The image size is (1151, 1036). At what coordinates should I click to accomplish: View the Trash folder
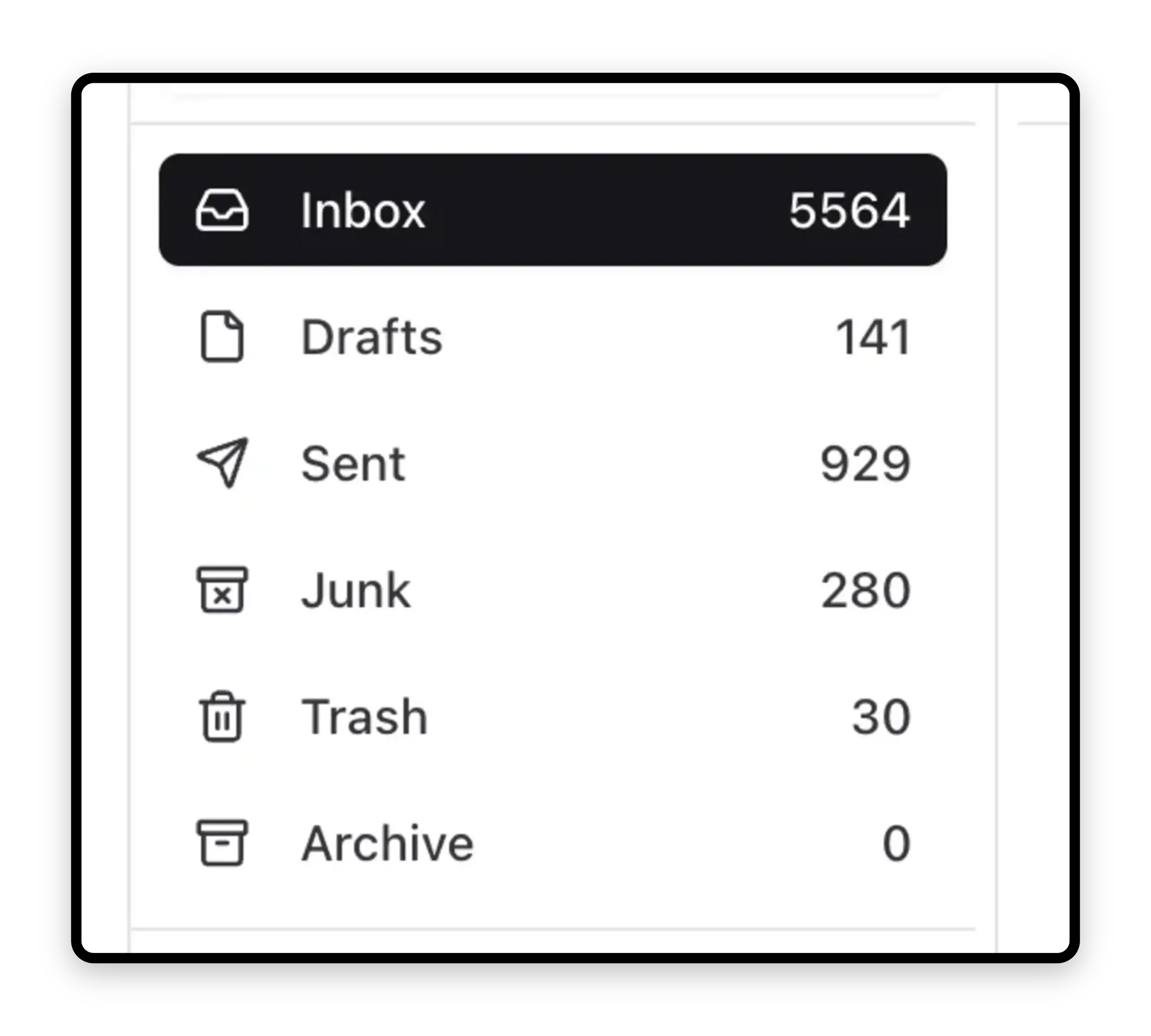(x=552, y=717)
